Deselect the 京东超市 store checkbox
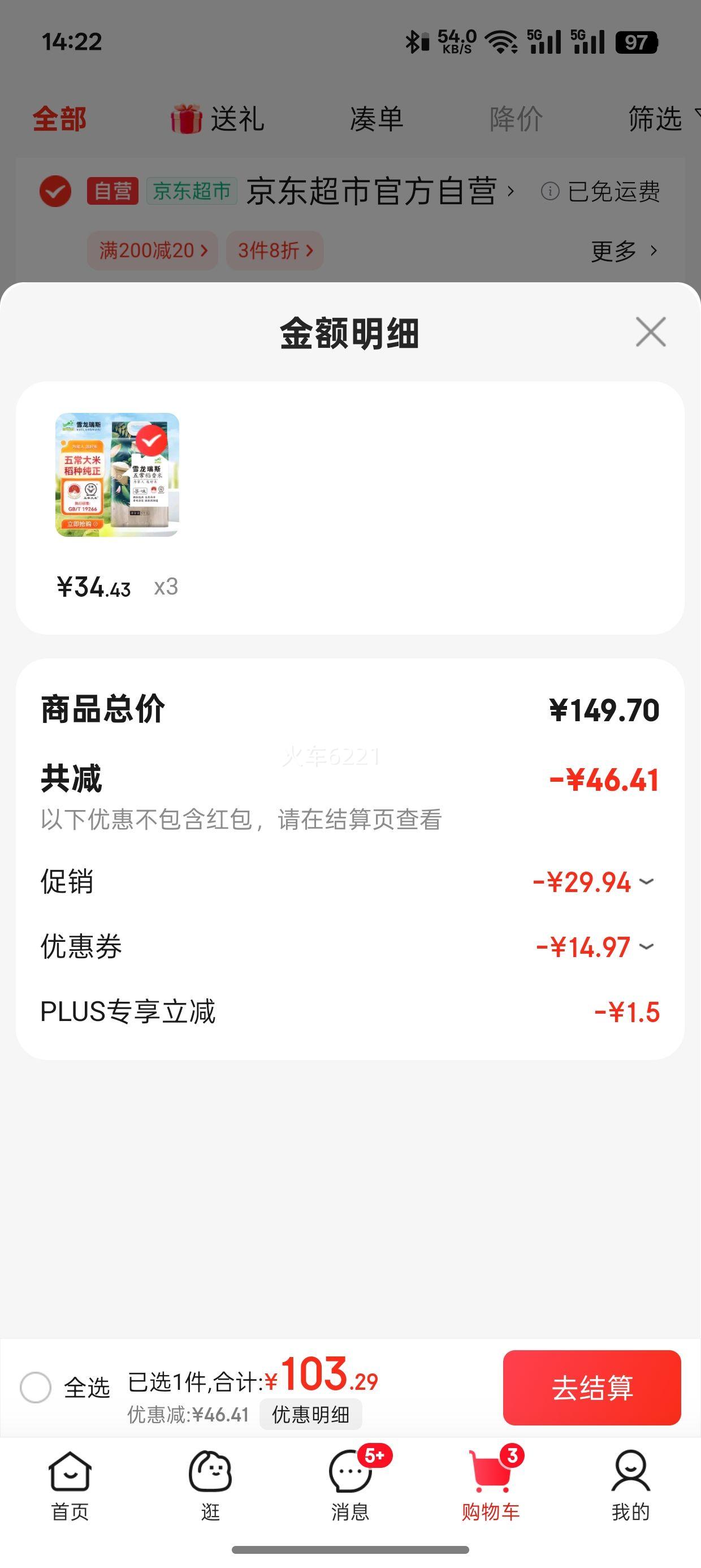 coord(55,191)
